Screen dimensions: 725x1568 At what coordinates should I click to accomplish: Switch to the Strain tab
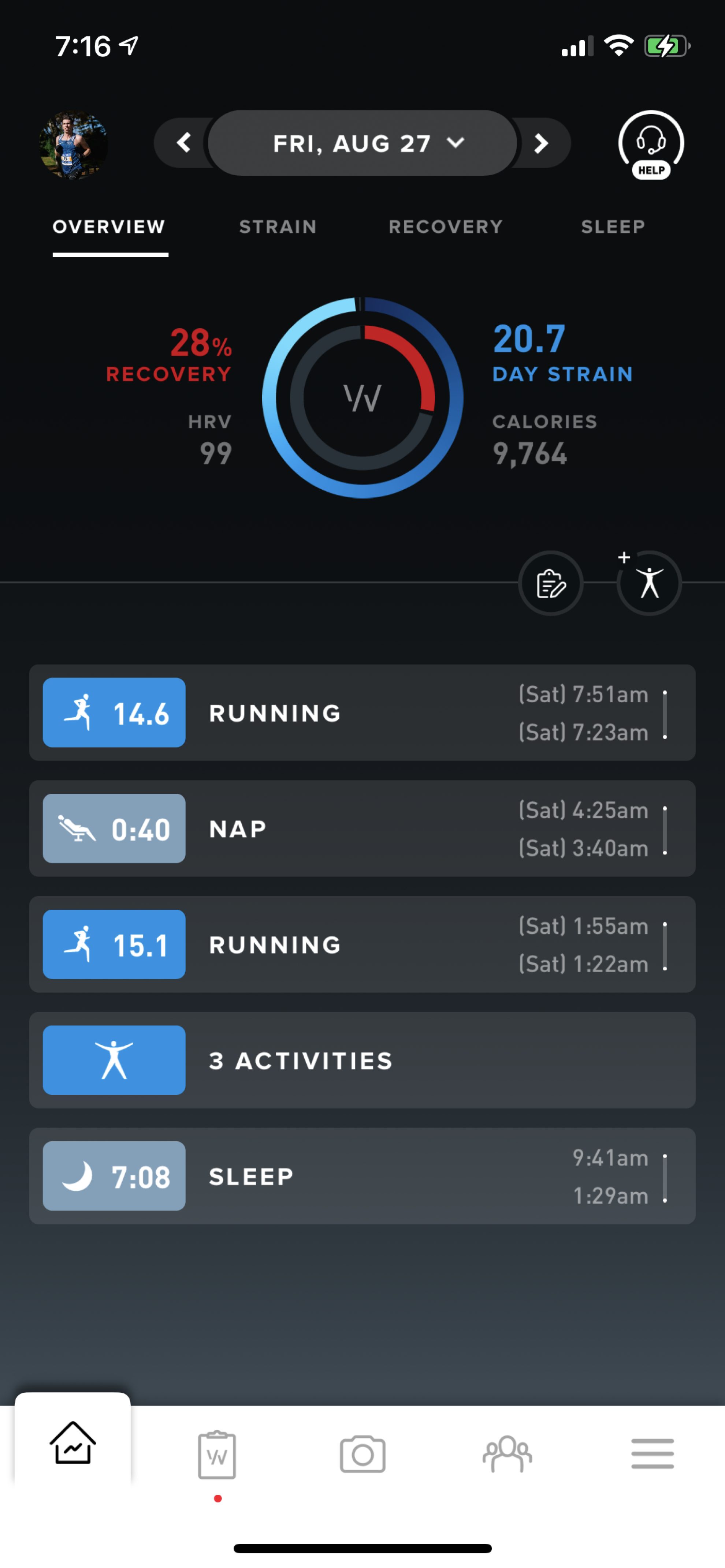278,227
